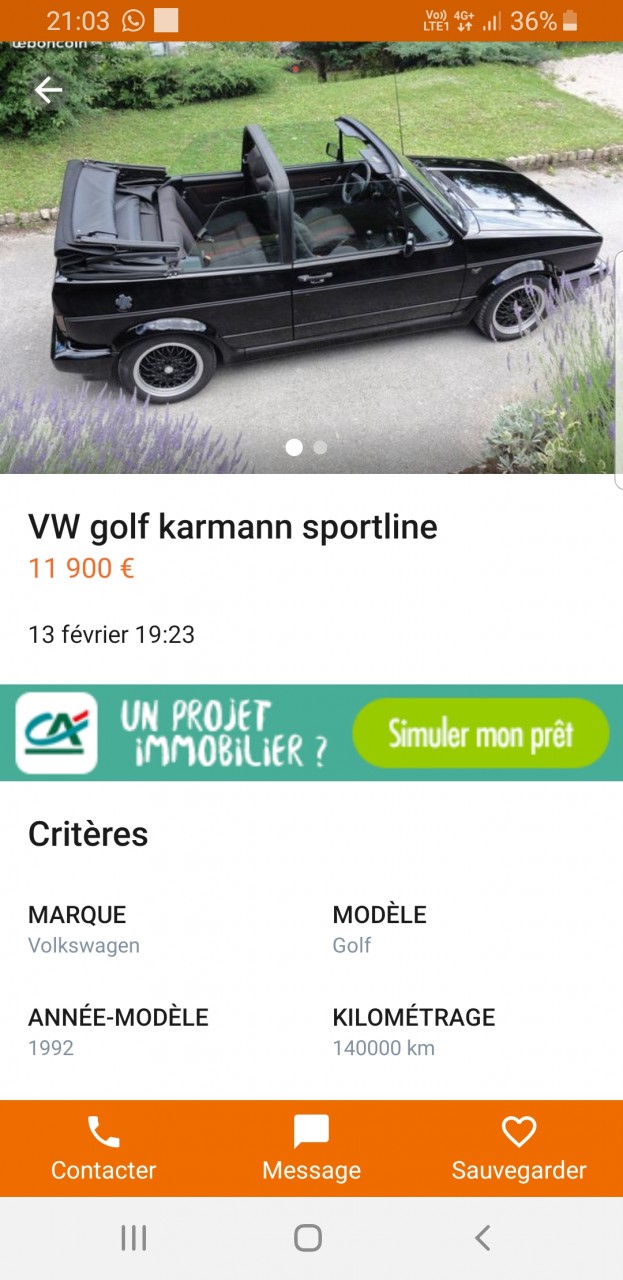The image size is (623, 1280).
Task: Go back using the top-left arrow
Action: [48, 91]
